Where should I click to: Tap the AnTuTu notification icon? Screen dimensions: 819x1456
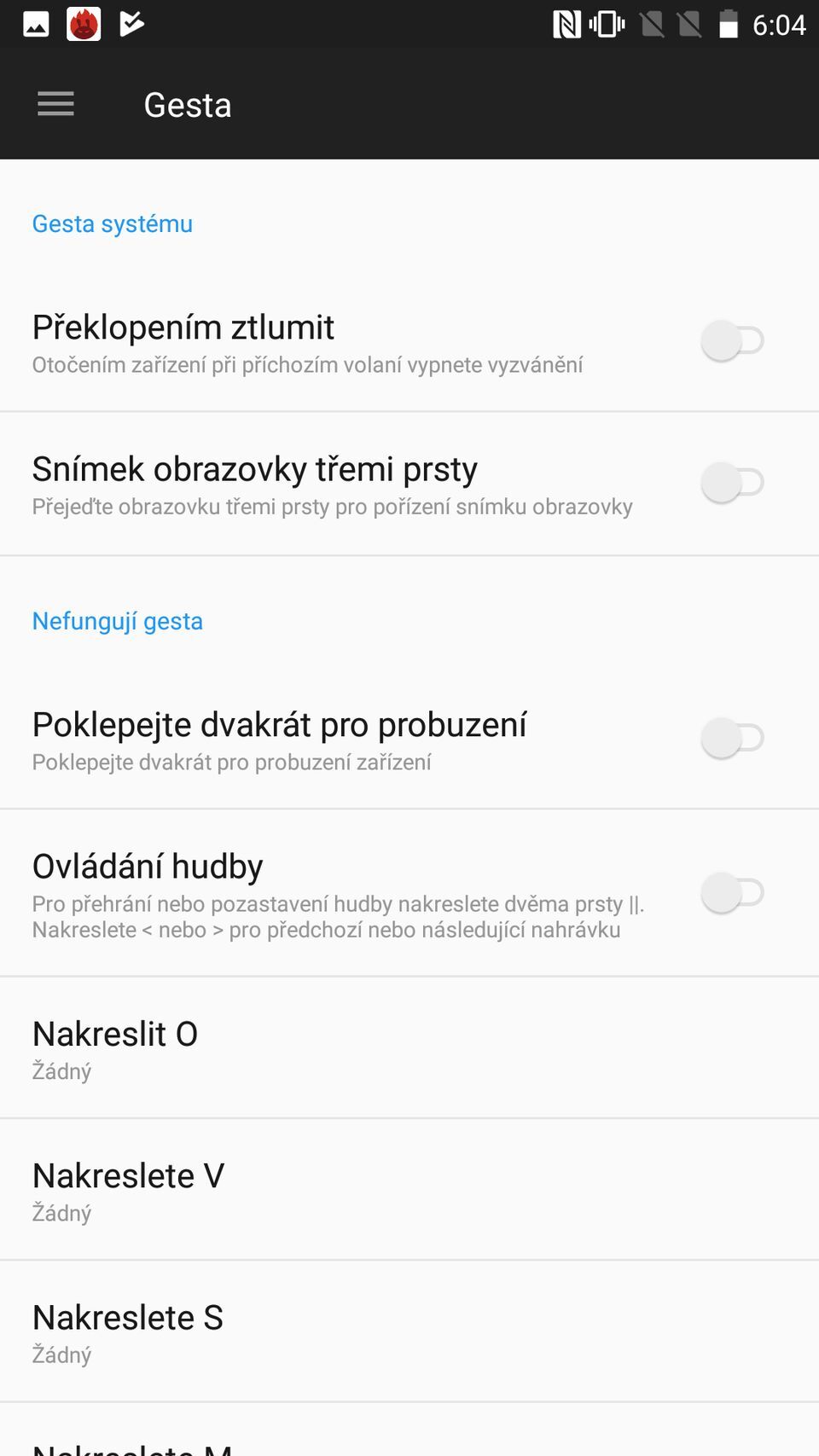[83, 24]
